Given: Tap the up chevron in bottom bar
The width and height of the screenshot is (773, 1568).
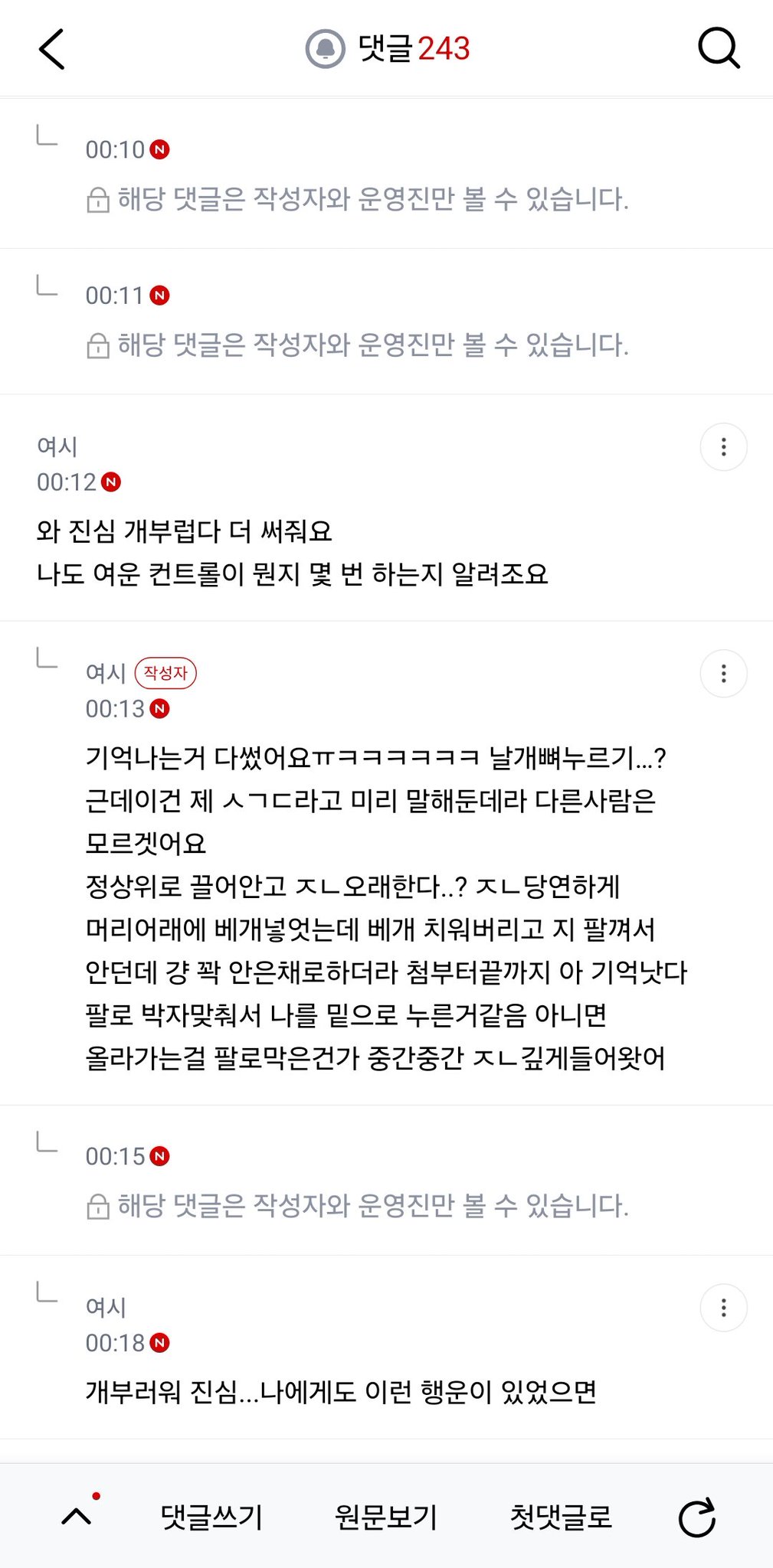Looking at the screenshot, I should click(x=77, y=1517).
